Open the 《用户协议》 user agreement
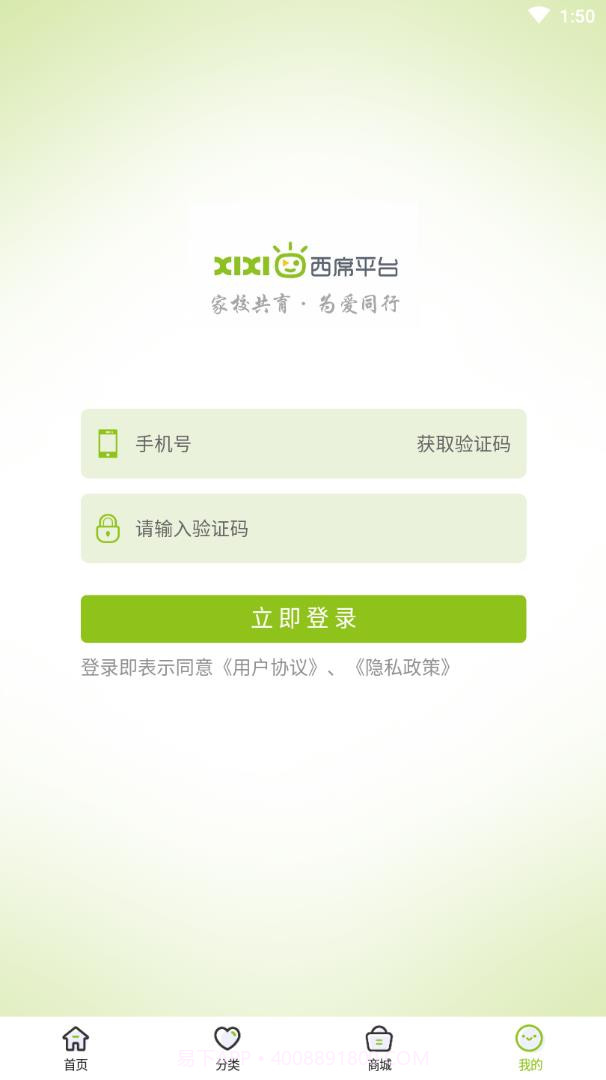Screen dimensions: 606x1080 (270, 668)
